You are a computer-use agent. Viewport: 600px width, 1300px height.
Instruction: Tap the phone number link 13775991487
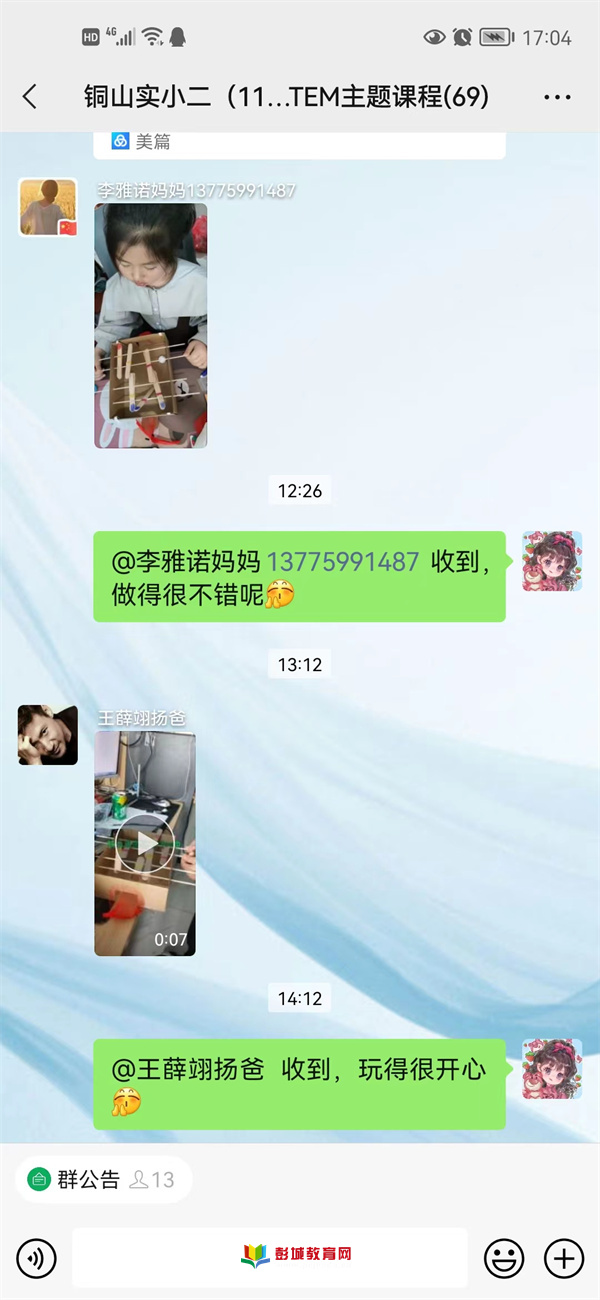(342, 561)
